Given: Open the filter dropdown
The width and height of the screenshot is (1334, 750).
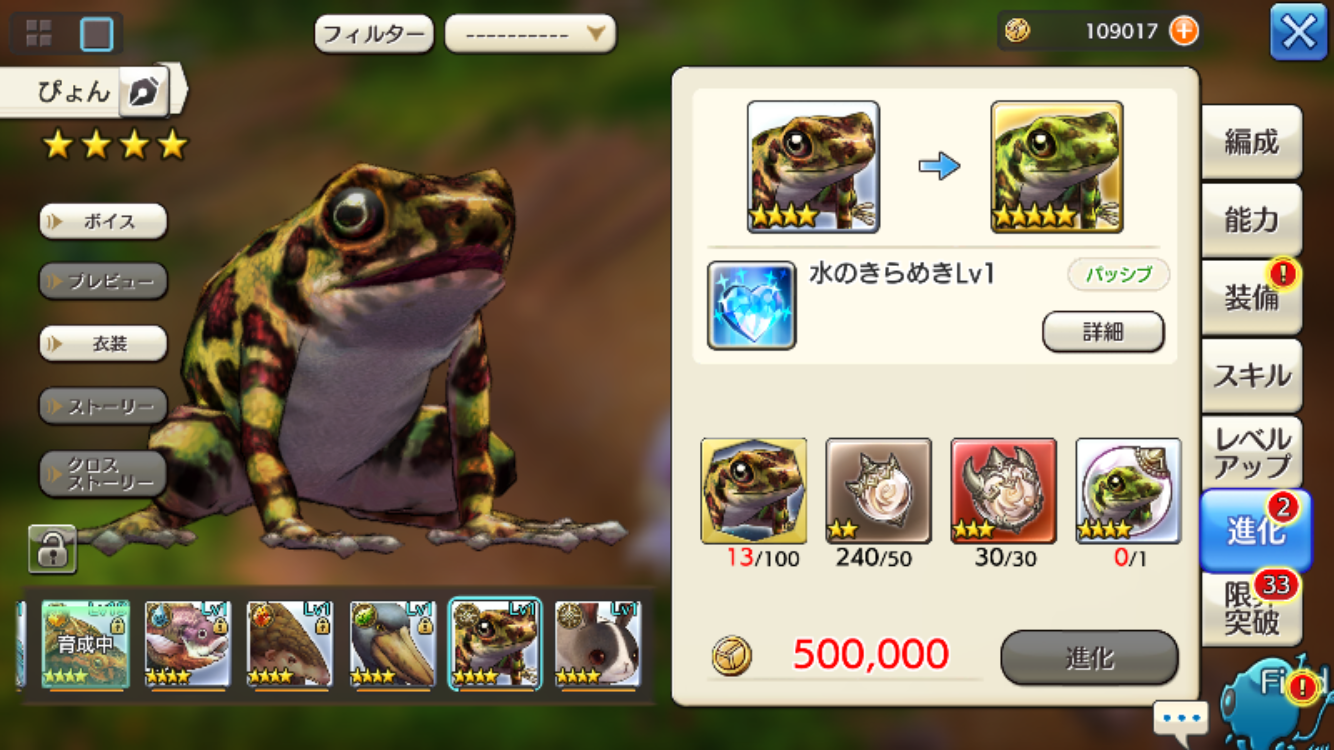Looking at the screenshot, I should click(530, 34).
